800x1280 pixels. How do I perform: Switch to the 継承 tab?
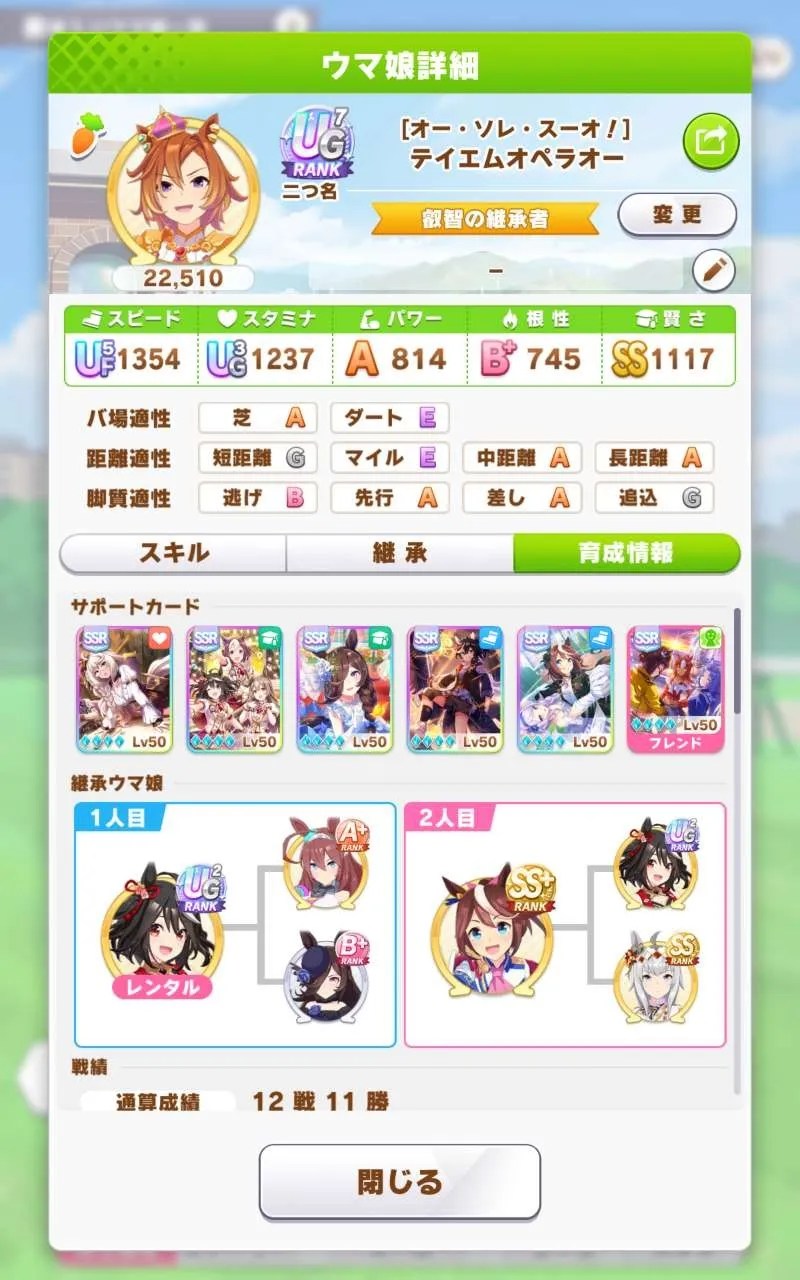click(400, 553)
